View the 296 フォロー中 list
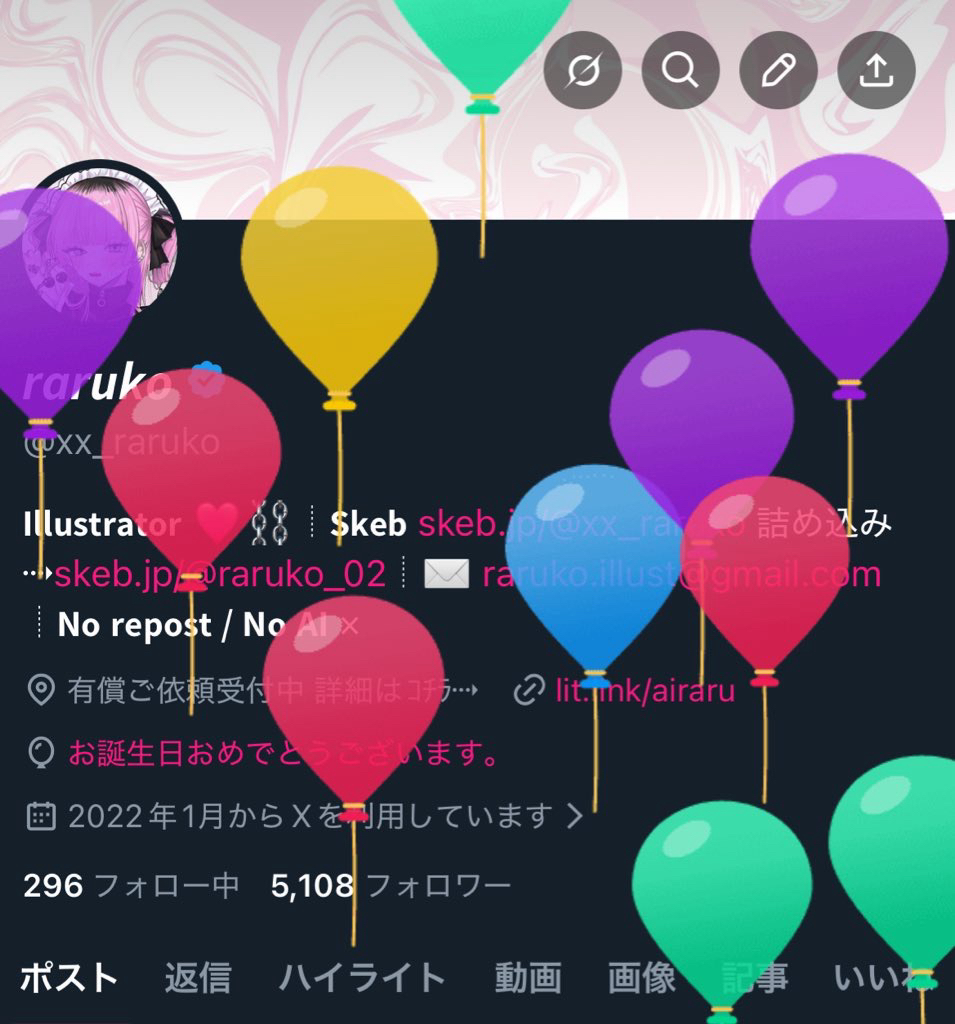The image size is (955, 1024). pos(130,885)
